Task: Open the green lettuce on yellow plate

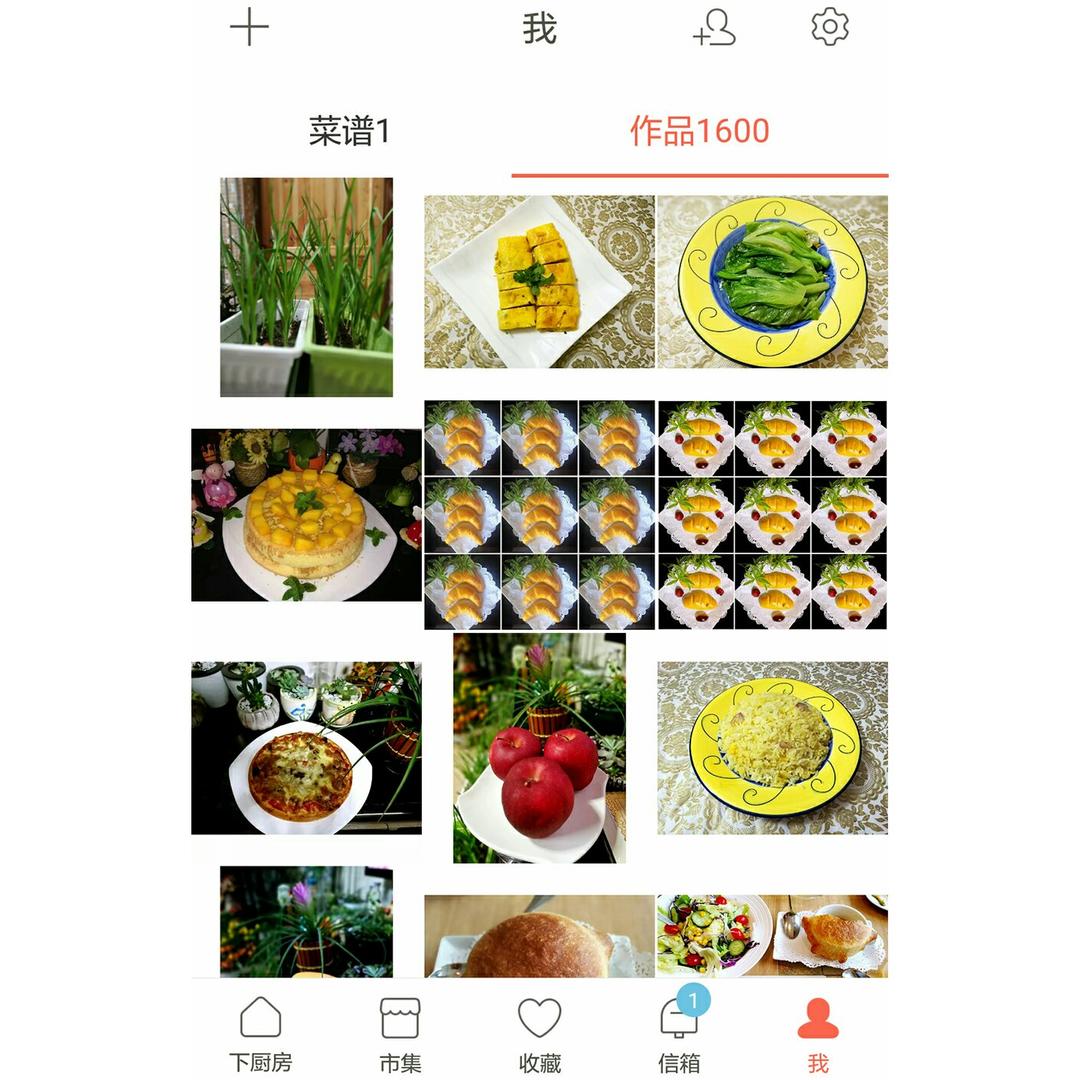Action: point(772,281)
